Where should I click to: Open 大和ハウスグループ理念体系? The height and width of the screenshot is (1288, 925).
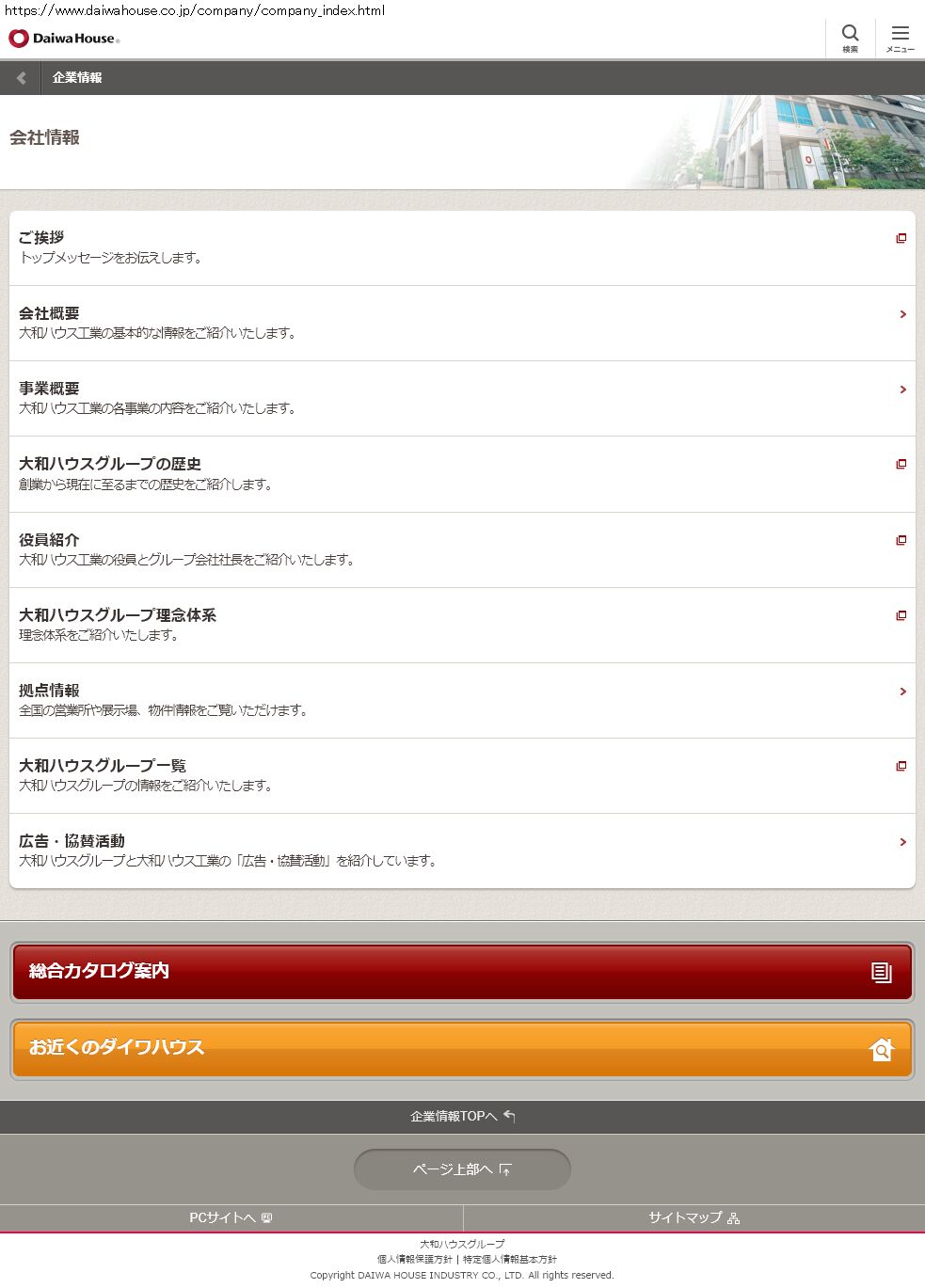tap(461, 625)
